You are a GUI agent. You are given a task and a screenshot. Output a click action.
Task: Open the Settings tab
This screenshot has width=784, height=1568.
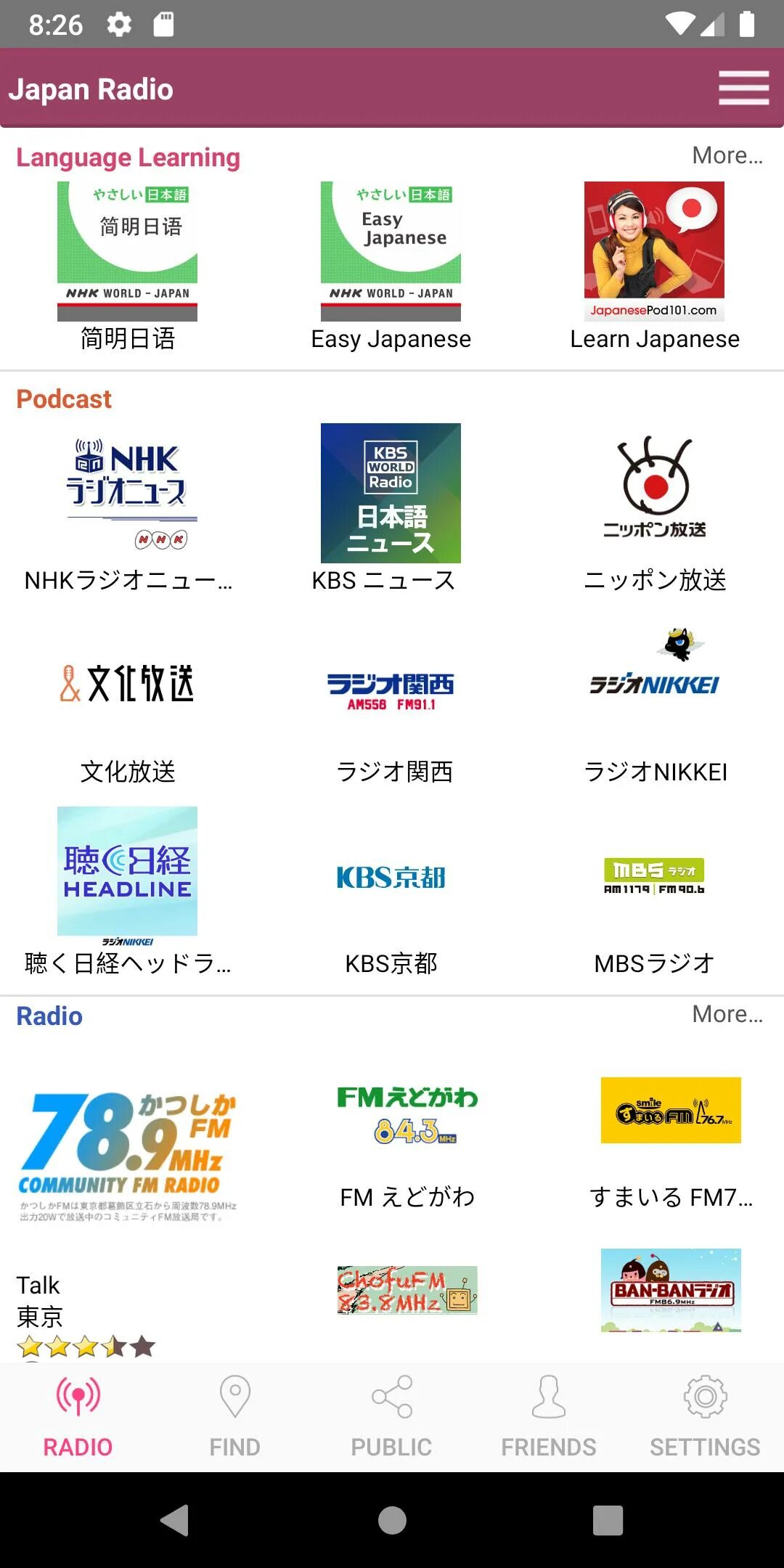[705, 1416]
